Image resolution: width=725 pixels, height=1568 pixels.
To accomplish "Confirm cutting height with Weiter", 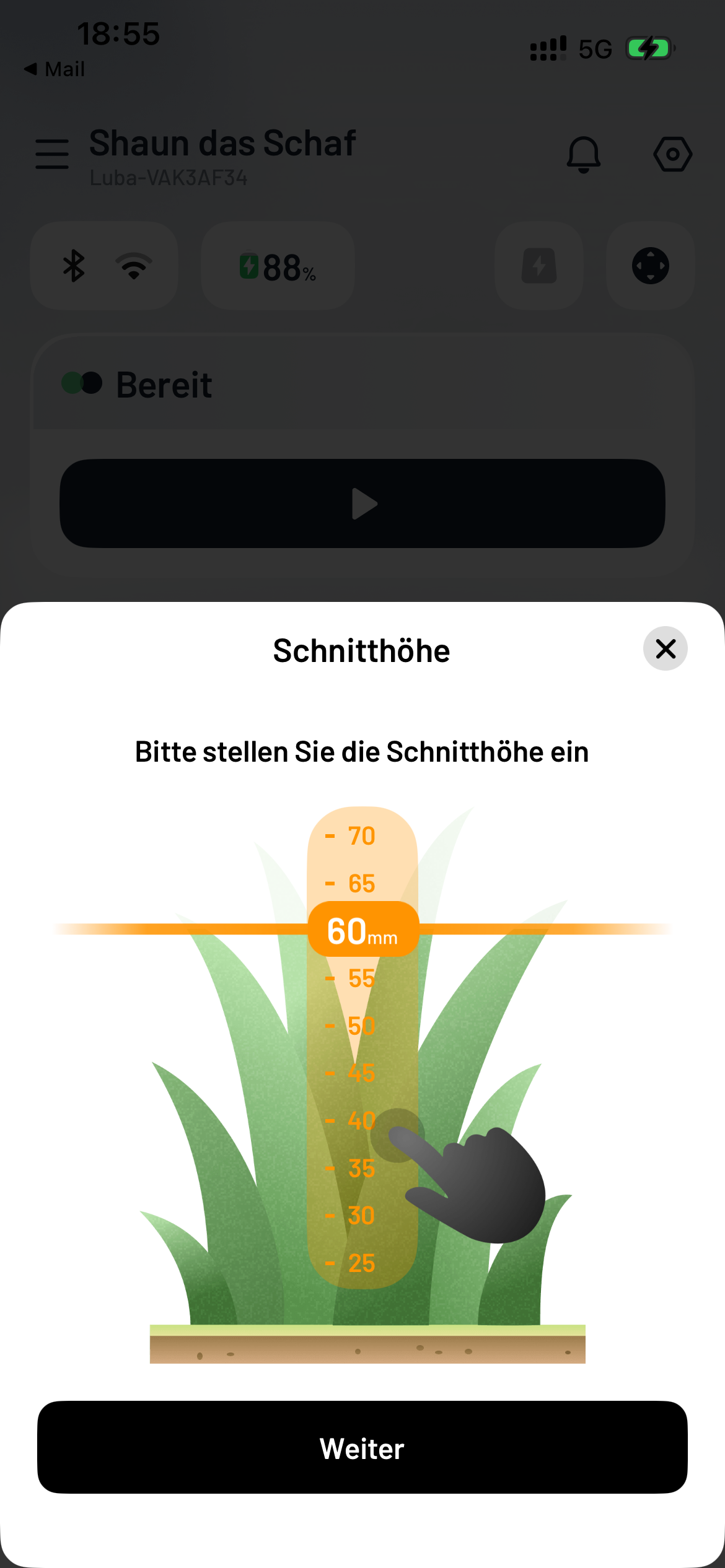I will 362,1448.
